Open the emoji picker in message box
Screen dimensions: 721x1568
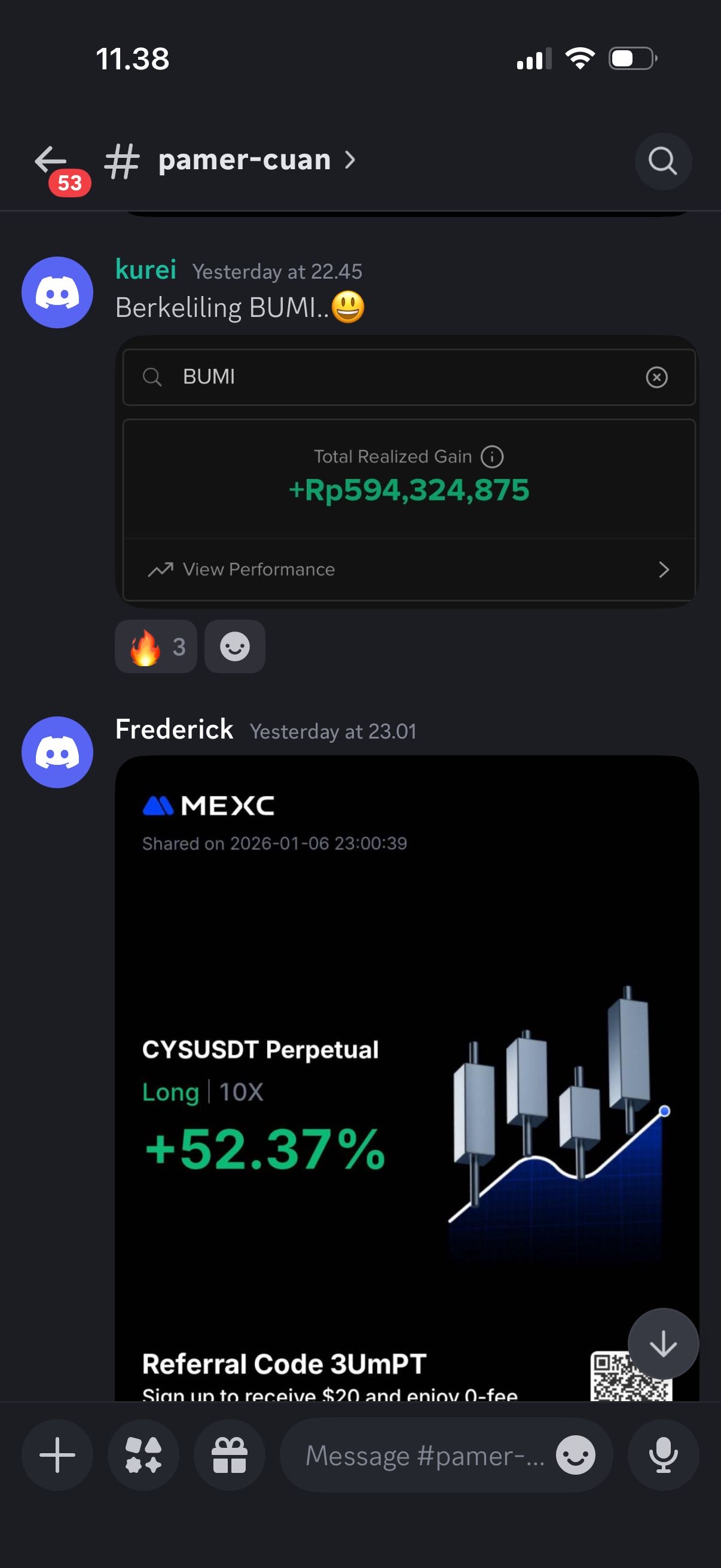pos(576,1456)
